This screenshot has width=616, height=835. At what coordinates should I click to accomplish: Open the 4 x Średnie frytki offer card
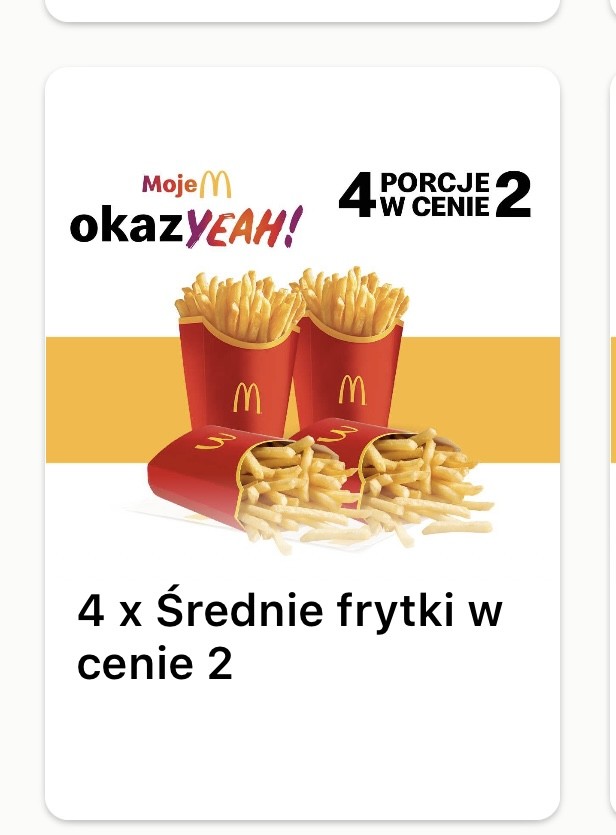302,445
